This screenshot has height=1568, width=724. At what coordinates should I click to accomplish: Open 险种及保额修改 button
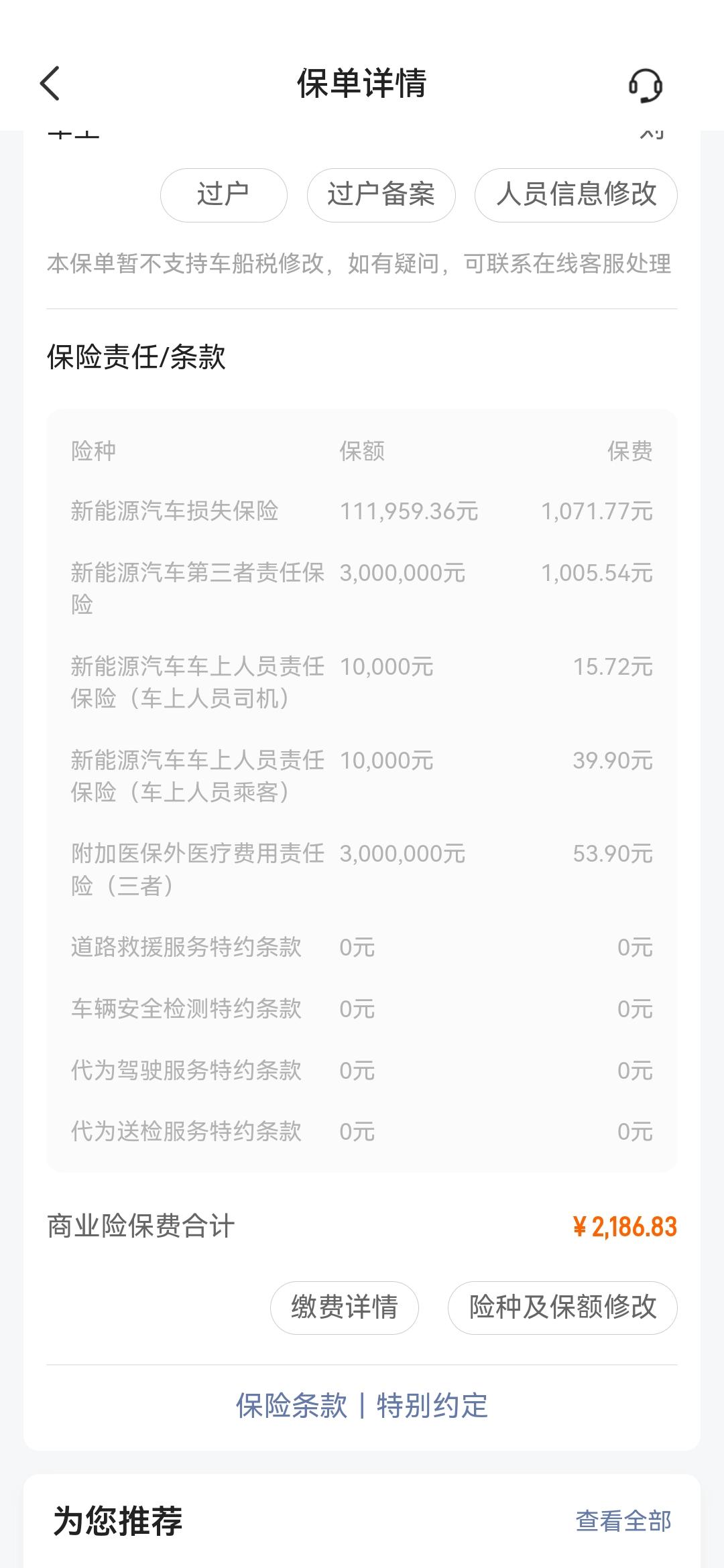click(562, 1307)
